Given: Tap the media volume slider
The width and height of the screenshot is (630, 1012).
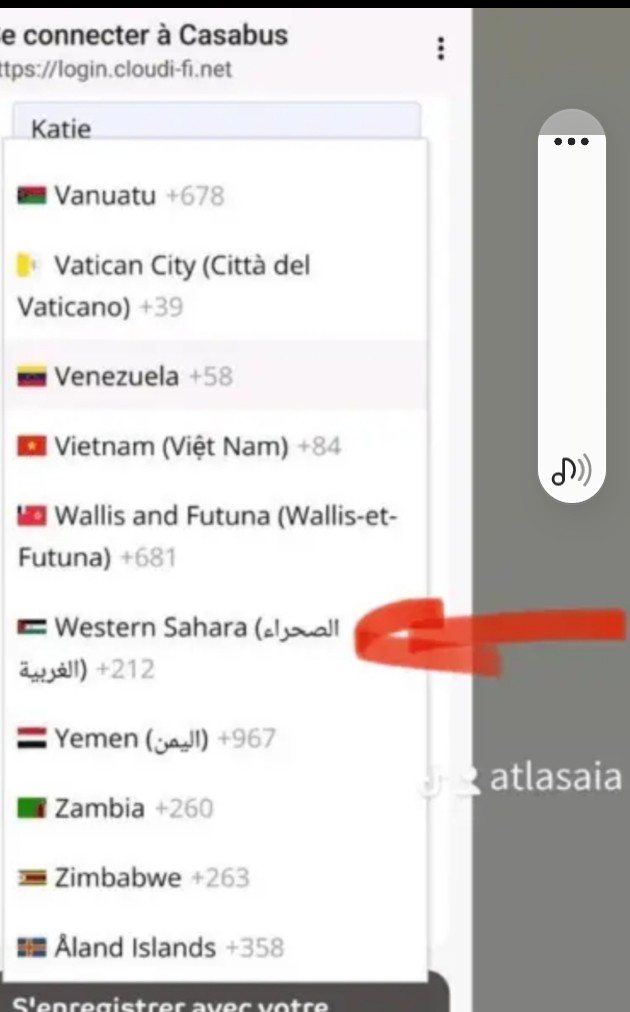Looking at the screenshot, I should click(572, 300).
